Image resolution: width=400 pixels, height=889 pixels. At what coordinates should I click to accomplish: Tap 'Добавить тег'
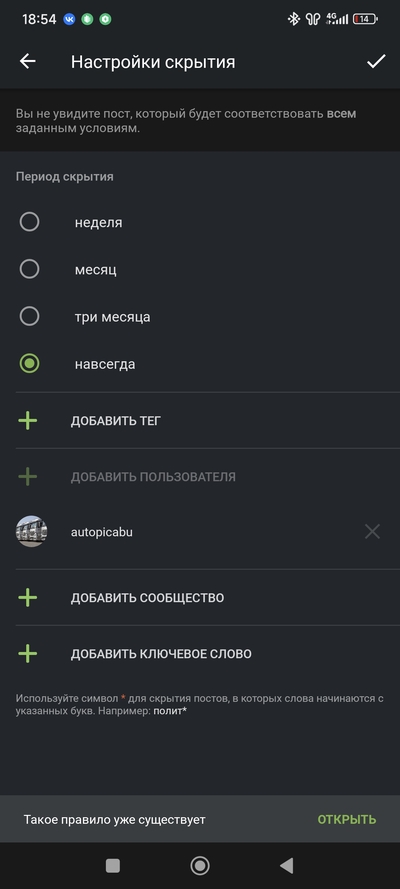click(x=200, y=421)
